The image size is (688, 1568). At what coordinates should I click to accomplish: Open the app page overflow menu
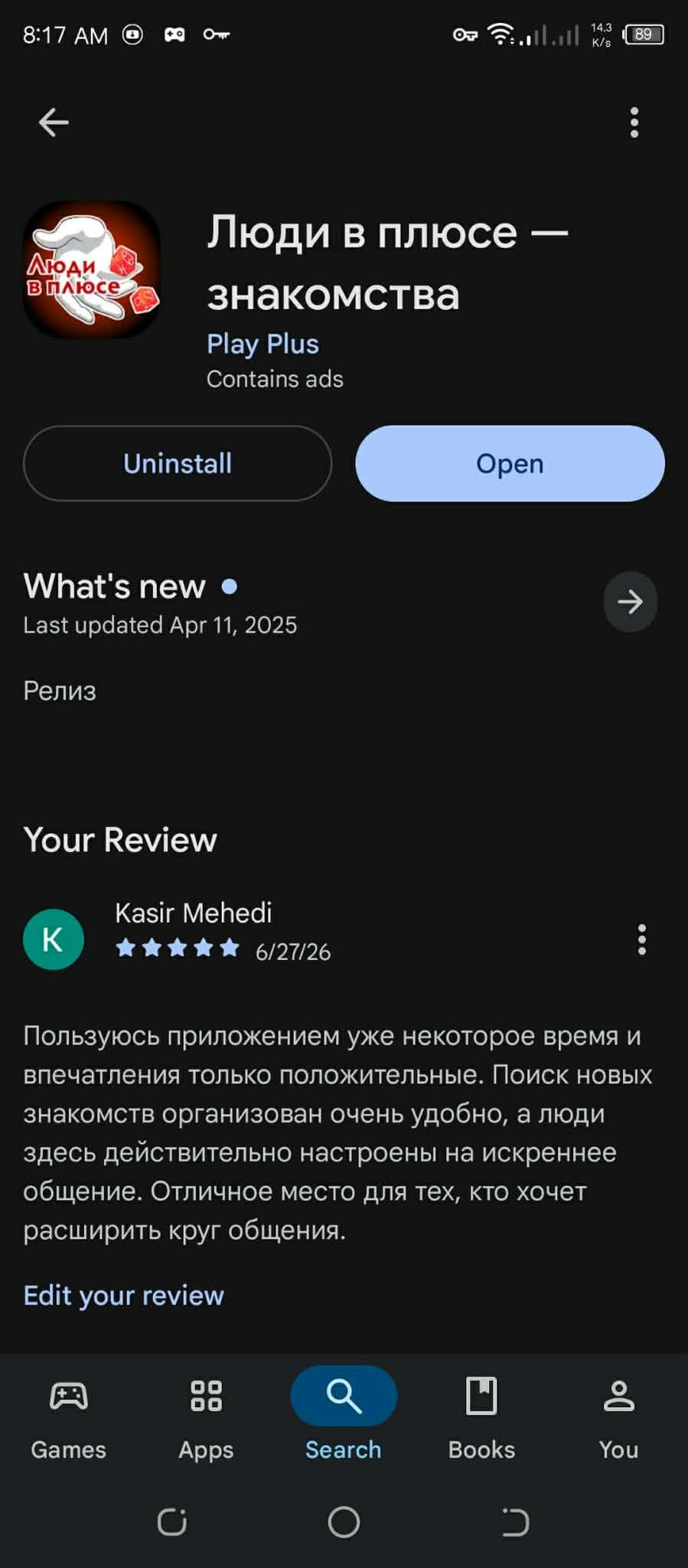pyautogui.click(x=634, y=122)
